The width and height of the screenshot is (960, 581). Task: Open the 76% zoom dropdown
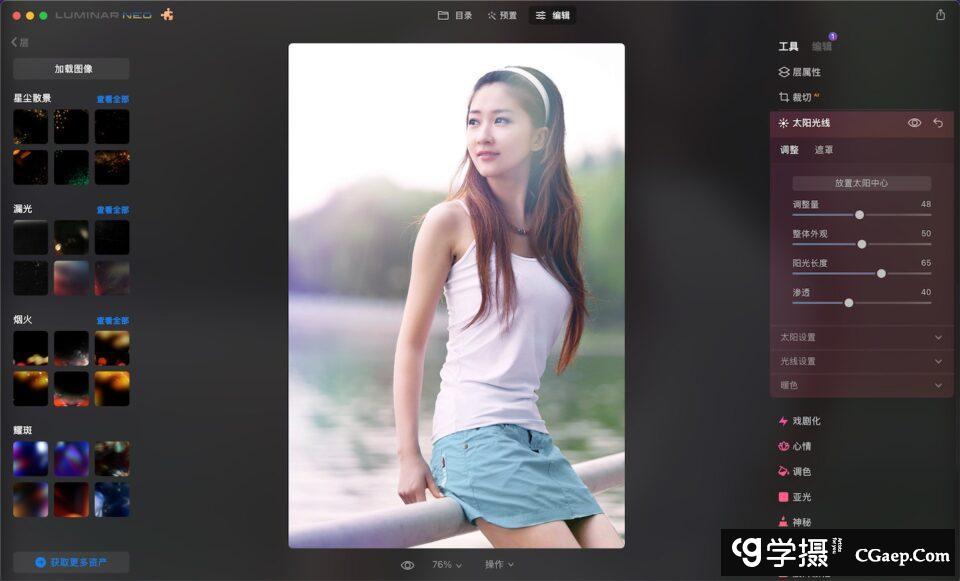point(447,565)
